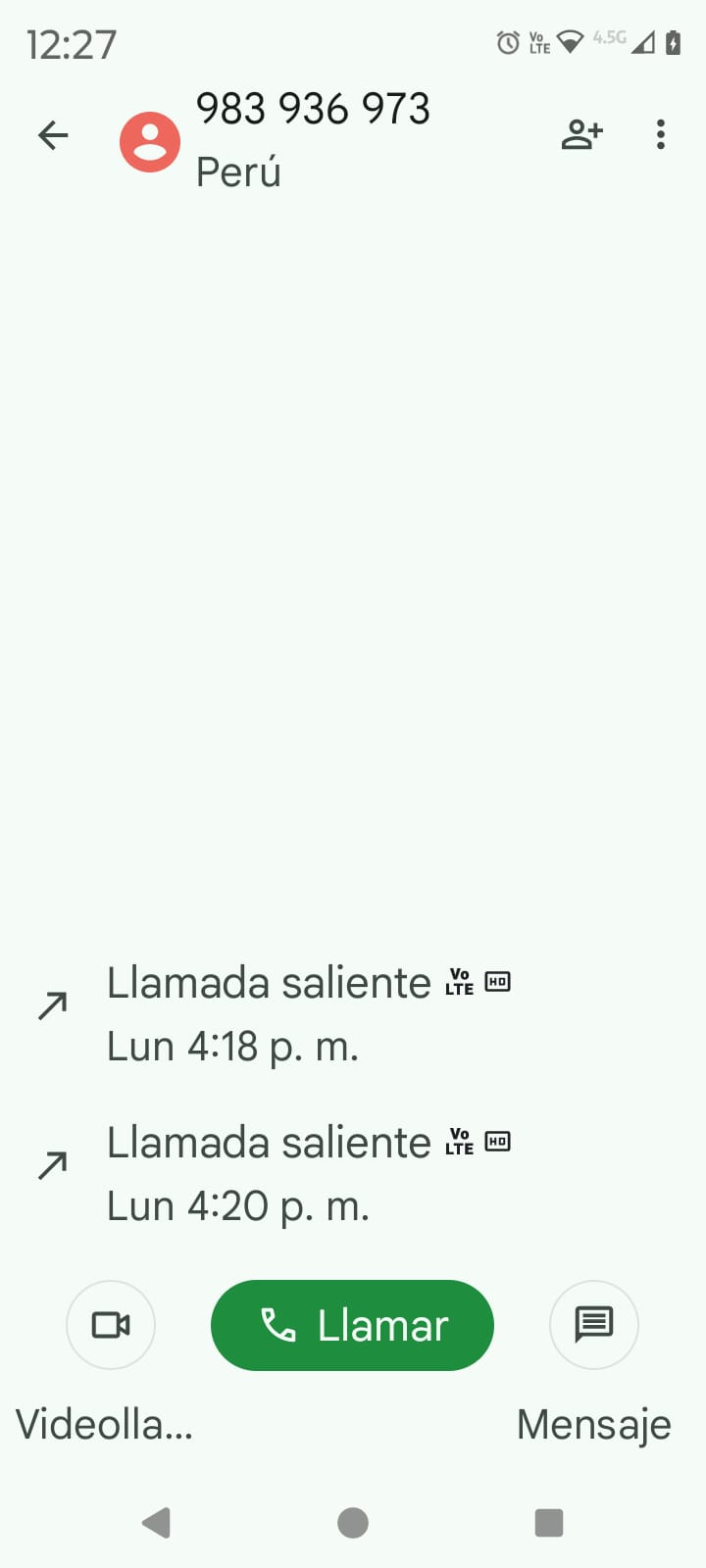
Task: Tap the system home button
Action: coord(353,1523)
